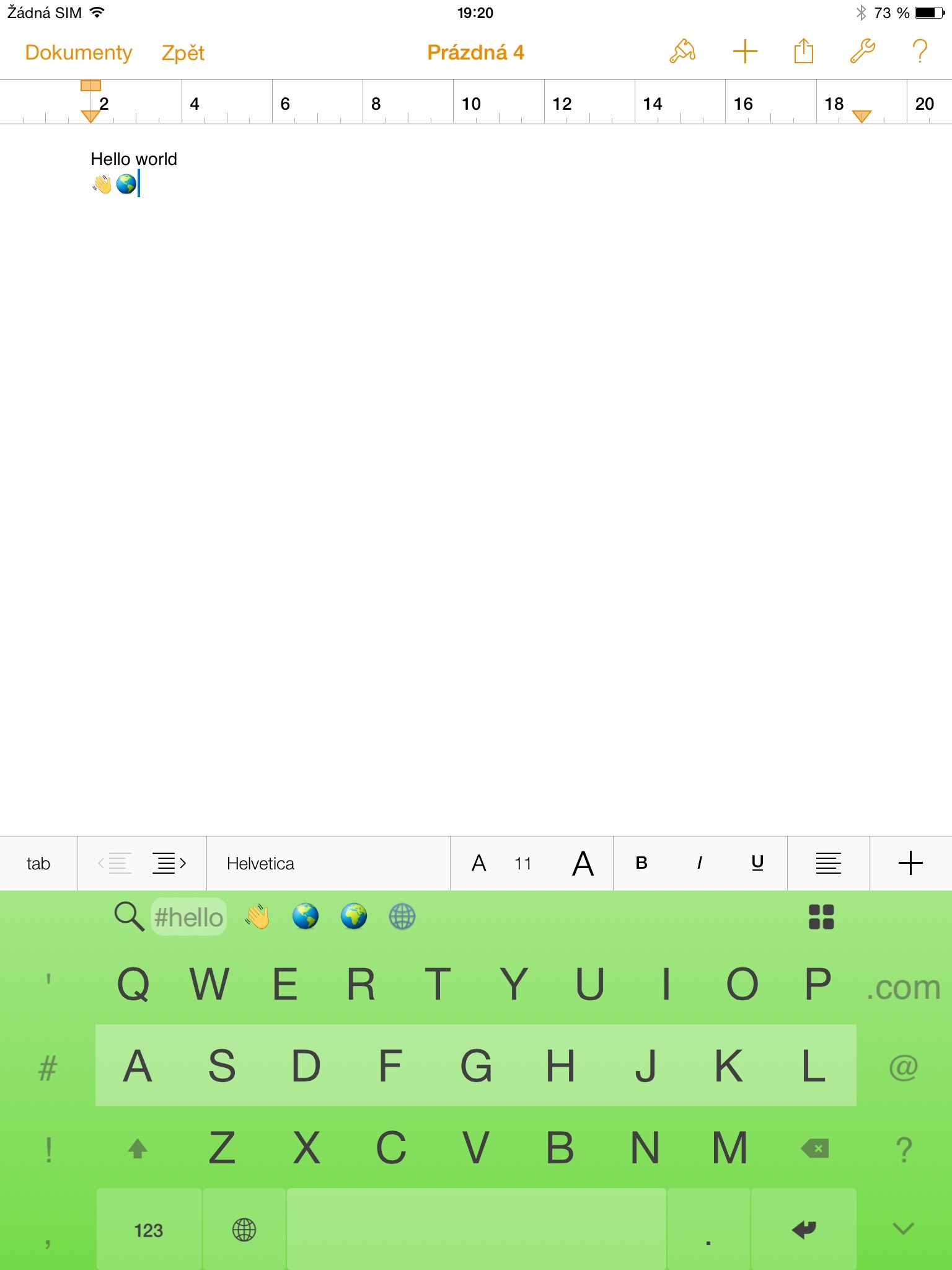Open the format paintbrush menu
The height and width of the screenshot is (1270, 952).
point(682,51)
